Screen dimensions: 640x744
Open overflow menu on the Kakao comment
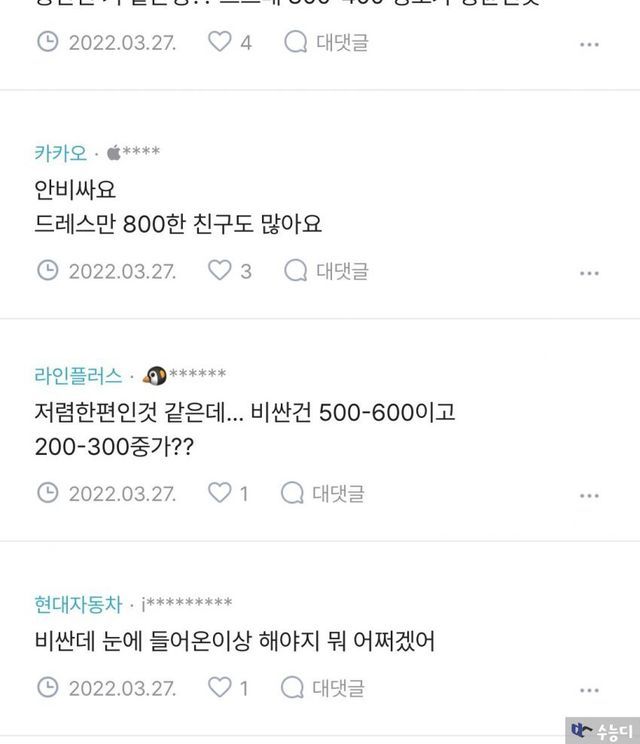tap(590, 273)
